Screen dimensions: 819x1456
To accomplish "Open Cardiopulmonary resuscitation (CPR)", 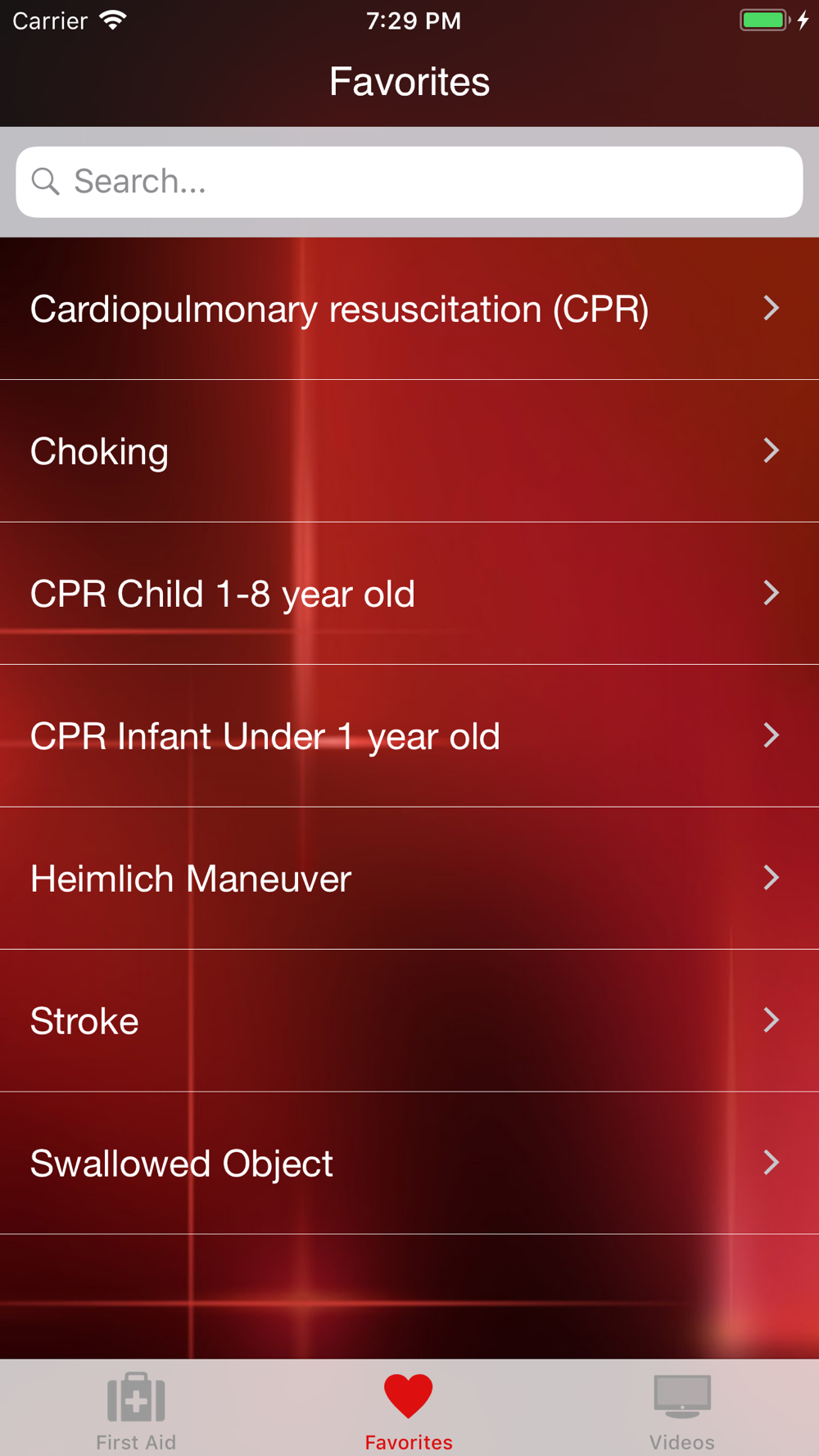I will tap(409, 309).
